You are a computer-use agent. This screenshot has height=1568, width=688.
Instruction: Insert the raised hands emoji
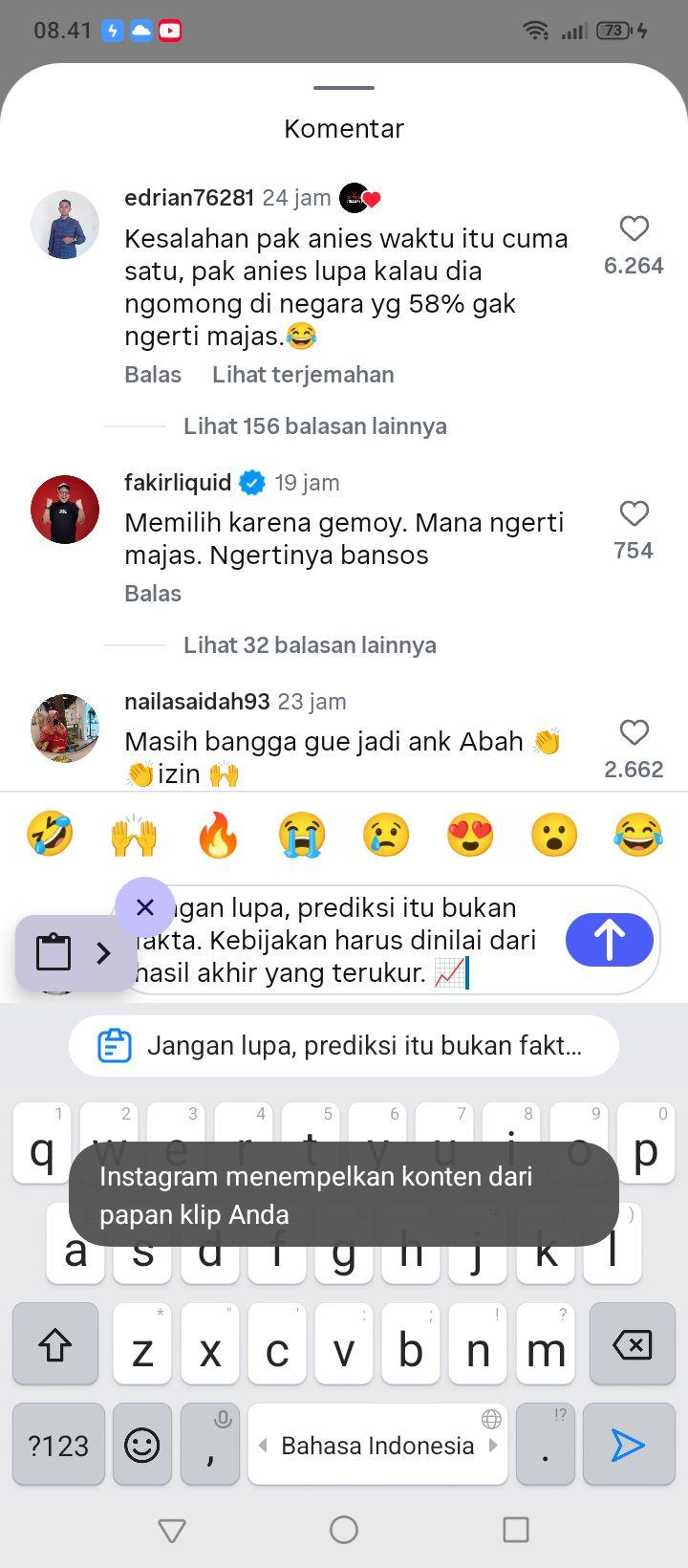coord(134,835)
